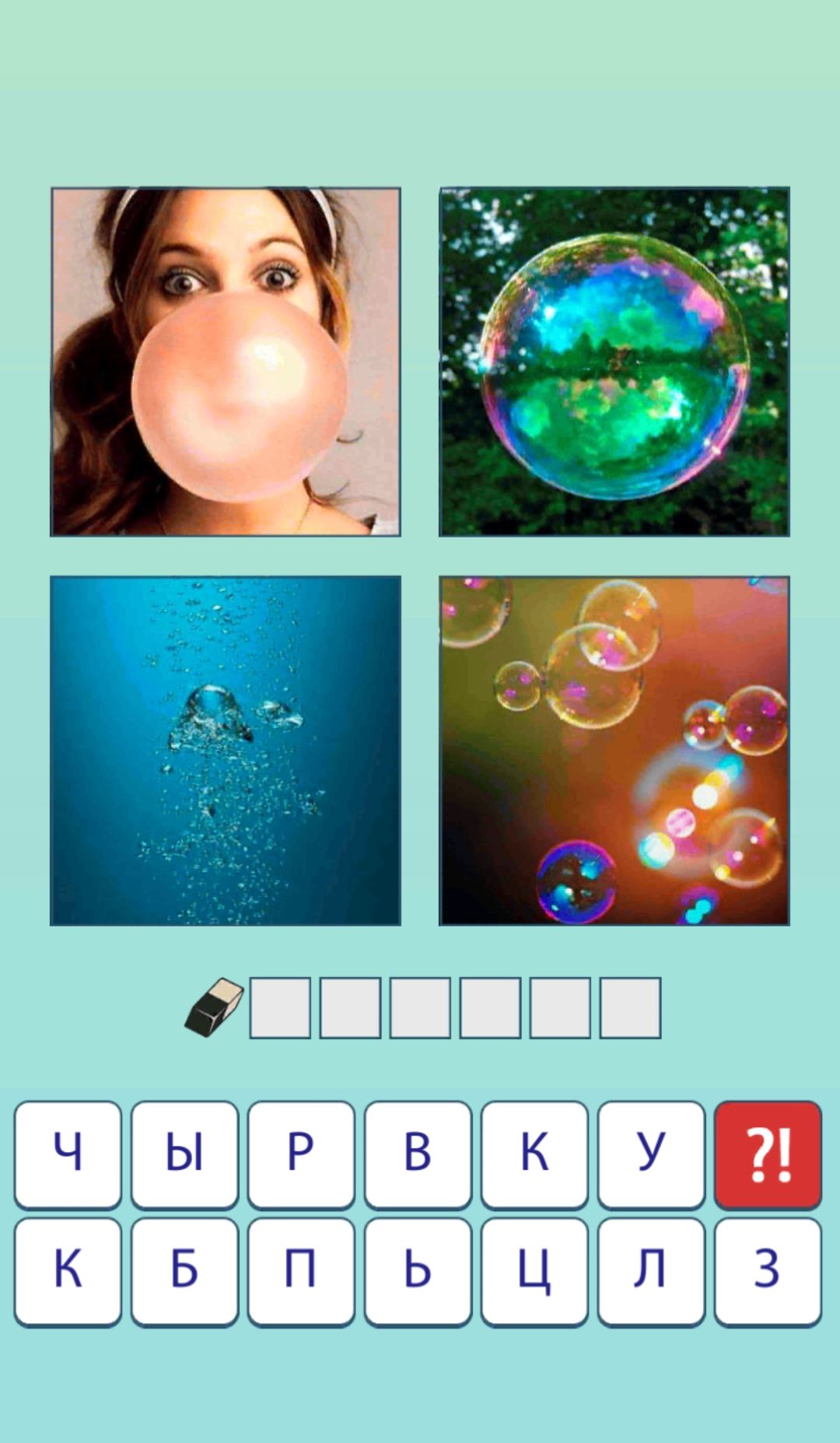
Task: Select the letter Ч
Action: coord(68,1154)
